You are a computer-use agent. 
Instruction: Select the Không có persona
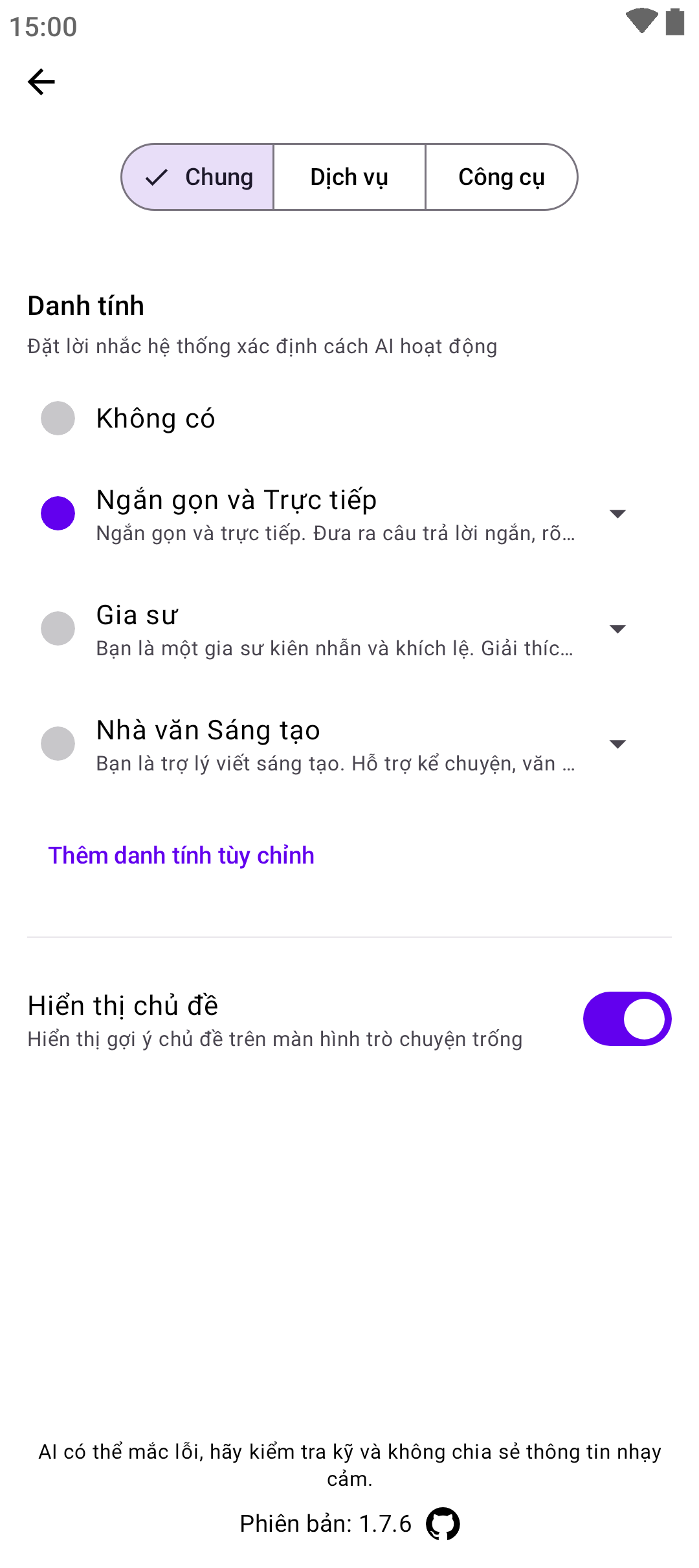[58, 419]
